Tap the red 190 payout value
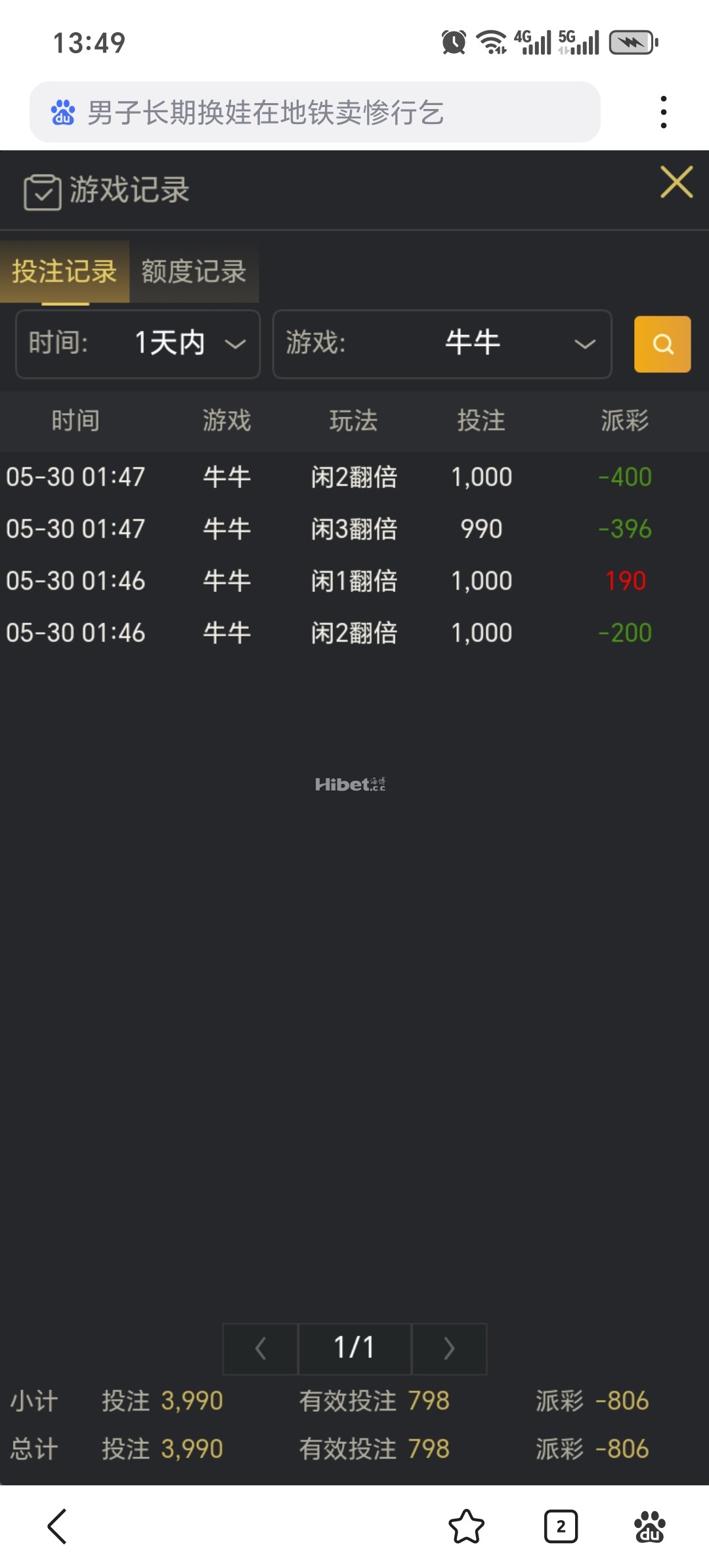709x1568 pixels. coord(625,580)
